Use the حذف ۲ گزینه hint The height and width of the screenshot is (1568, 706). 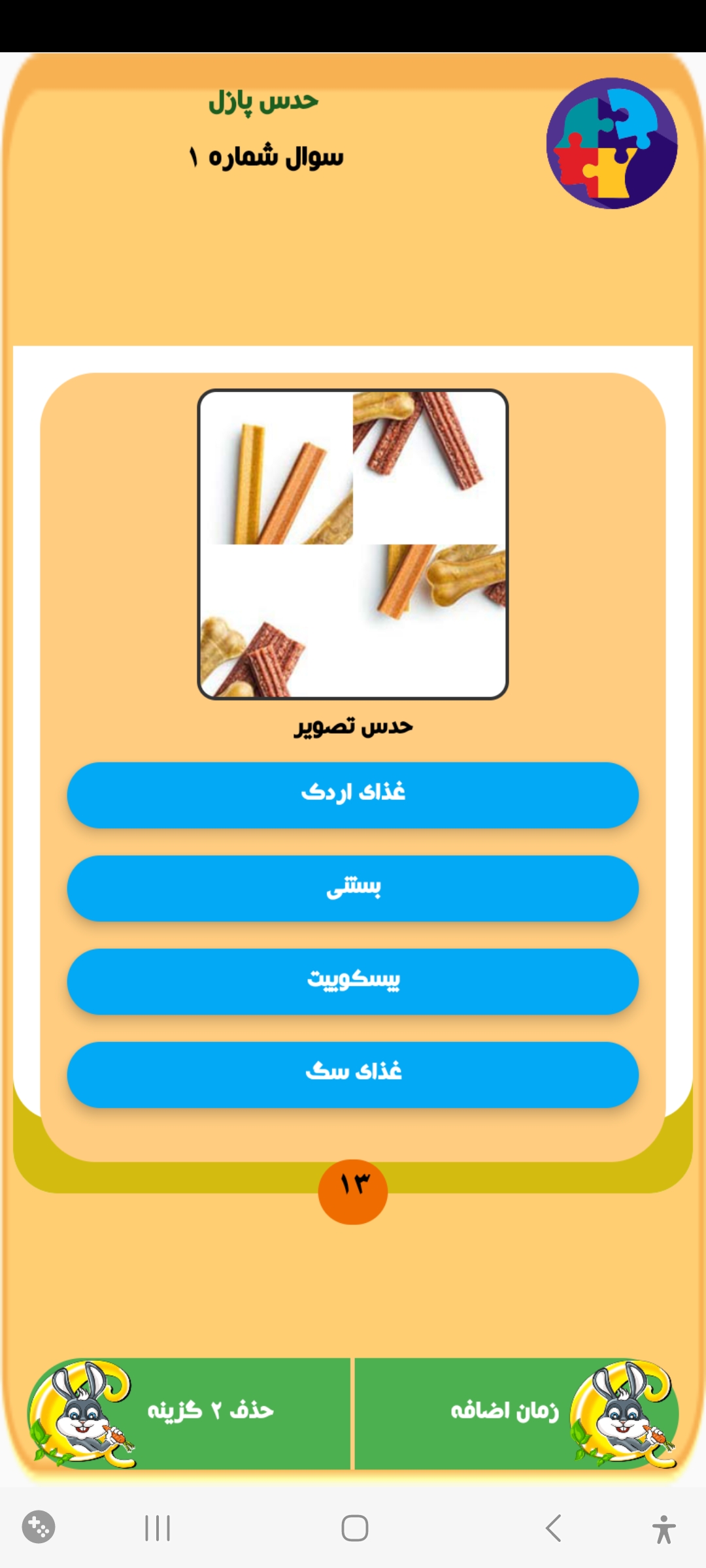point(190,1413)
